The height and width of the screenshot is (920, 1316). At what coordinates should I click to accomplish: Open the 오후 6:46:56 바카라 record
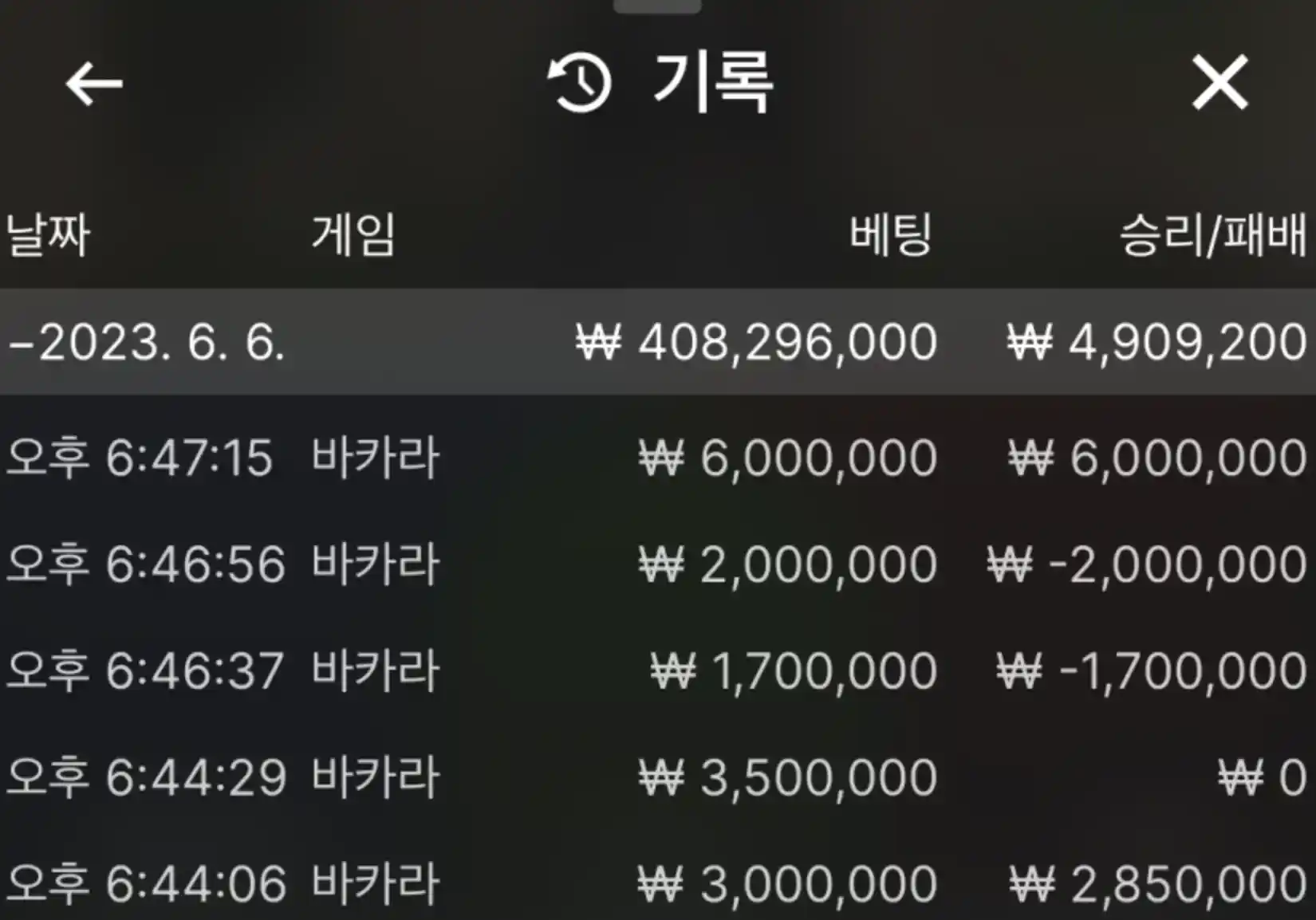657,564
